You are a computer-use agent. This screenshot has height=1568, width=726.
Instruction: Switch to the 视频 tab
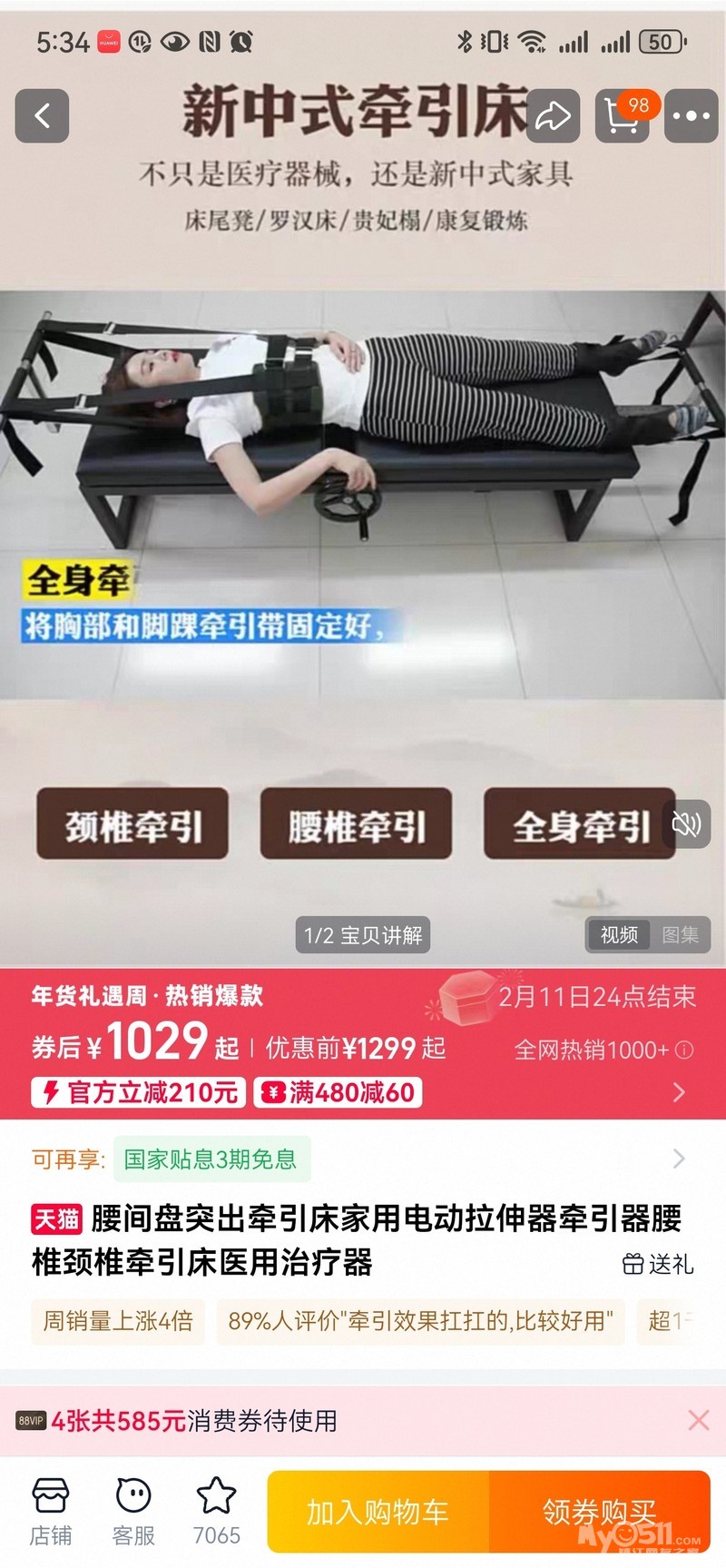[619, 935]
